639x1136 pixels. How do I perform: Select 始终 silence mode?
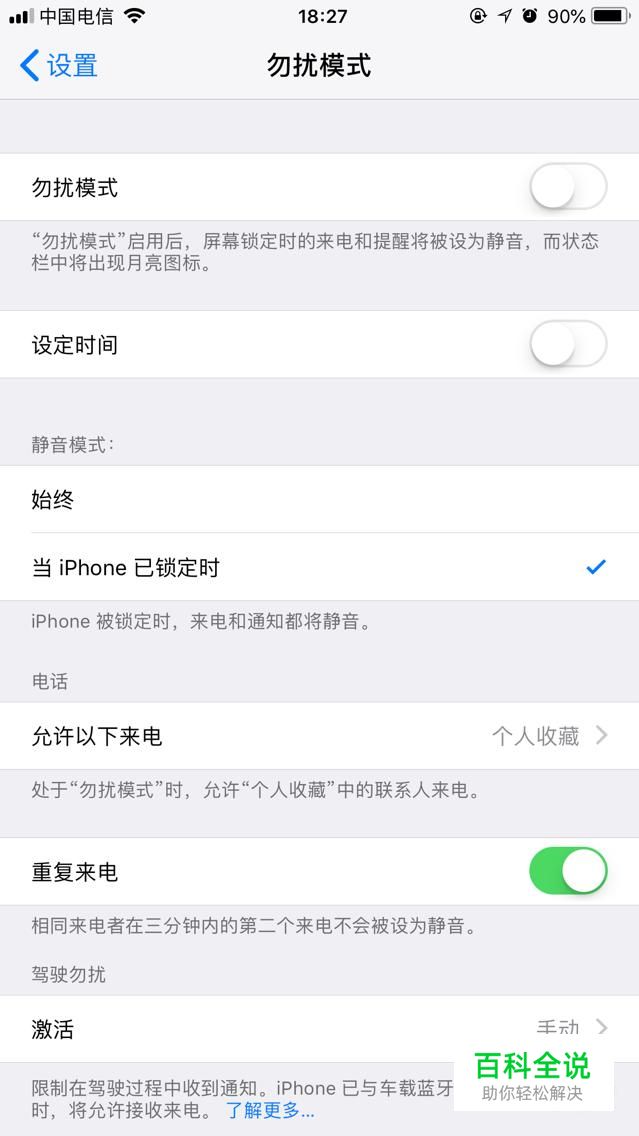[x=319, y=499]
